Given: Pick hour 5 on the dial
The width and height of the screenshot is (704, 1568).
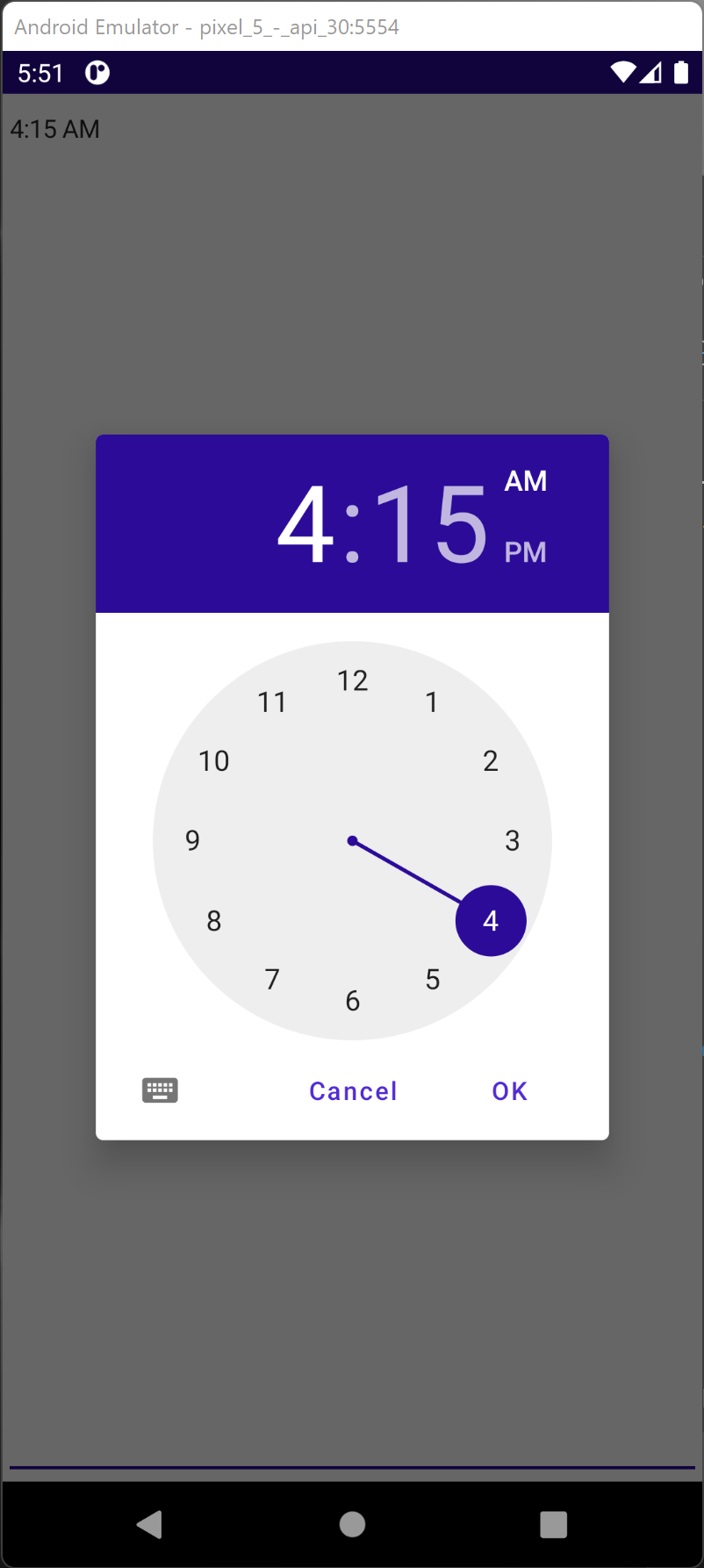Looking at the screenshot, I should click(x=433, y=979).
